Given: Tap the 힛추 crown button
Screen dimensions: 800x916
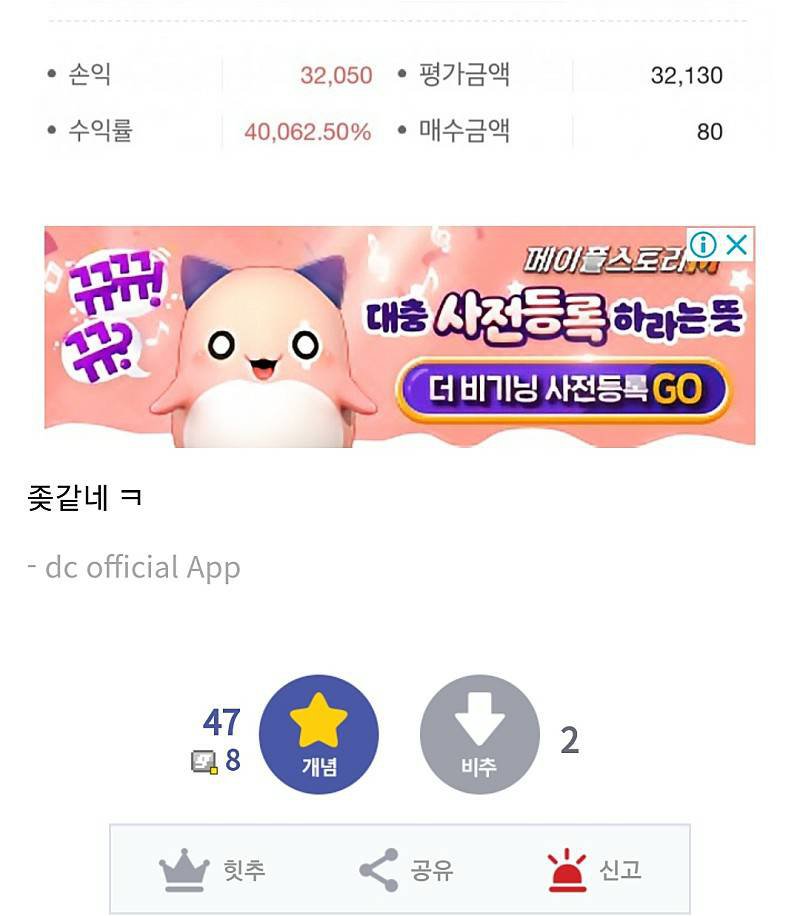Looking at the screenshot, I should [212, 870].
